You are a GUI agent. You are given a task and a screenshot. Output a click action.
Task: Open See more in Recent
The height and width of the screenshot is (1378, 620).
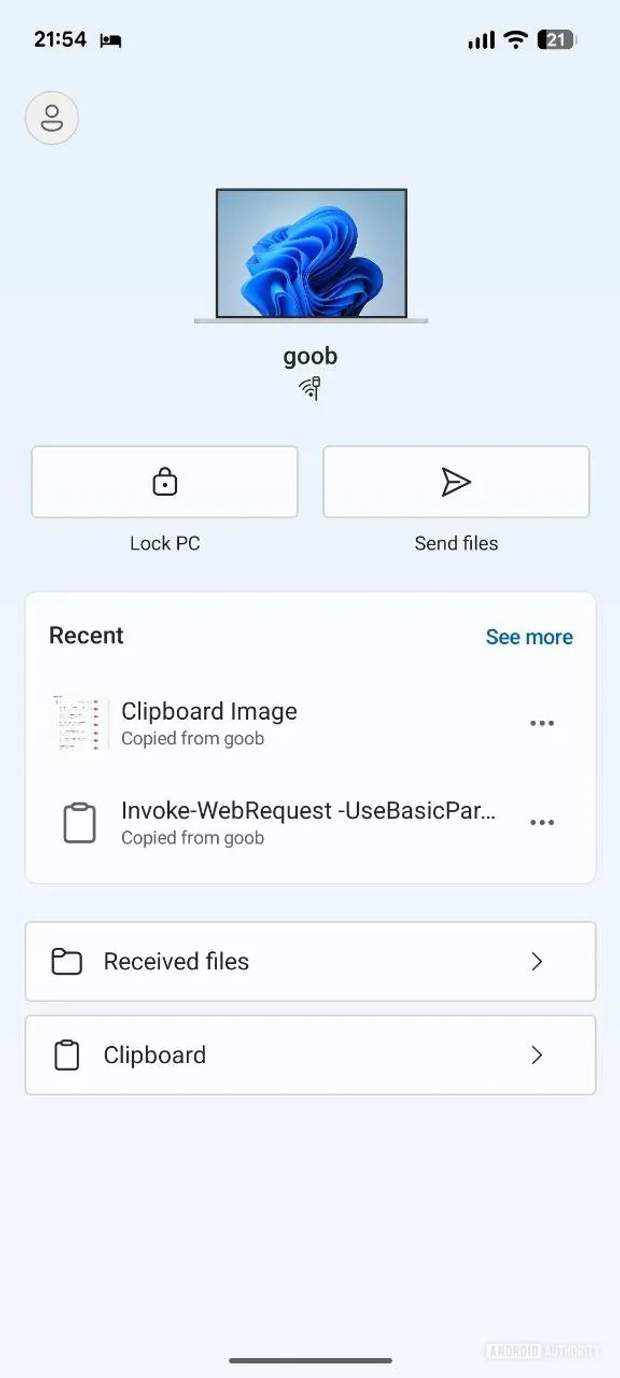(x=529, y=637)
